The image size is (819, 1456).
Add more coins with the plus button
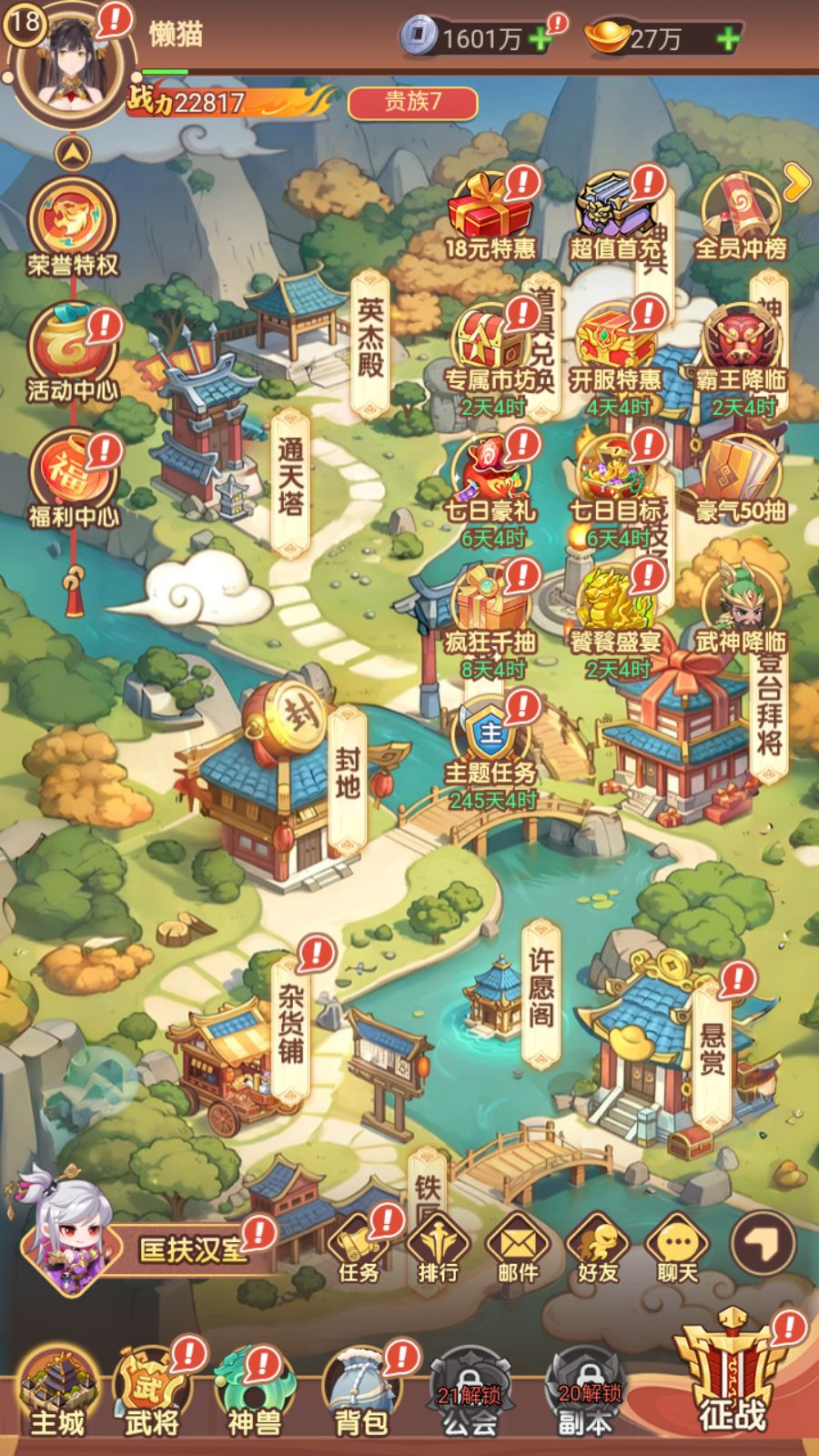(x=540, y=39)
